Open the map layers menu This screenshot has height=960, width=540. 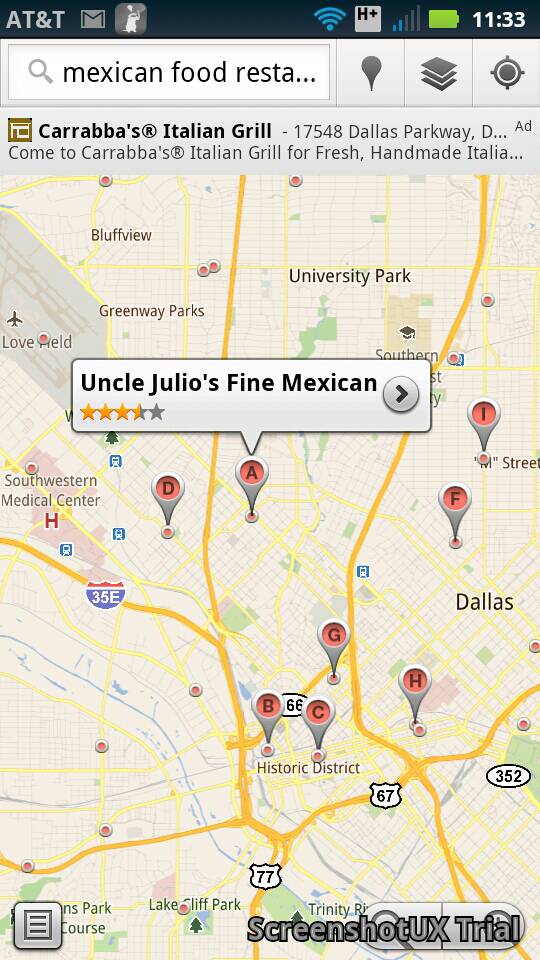point(438,73)
